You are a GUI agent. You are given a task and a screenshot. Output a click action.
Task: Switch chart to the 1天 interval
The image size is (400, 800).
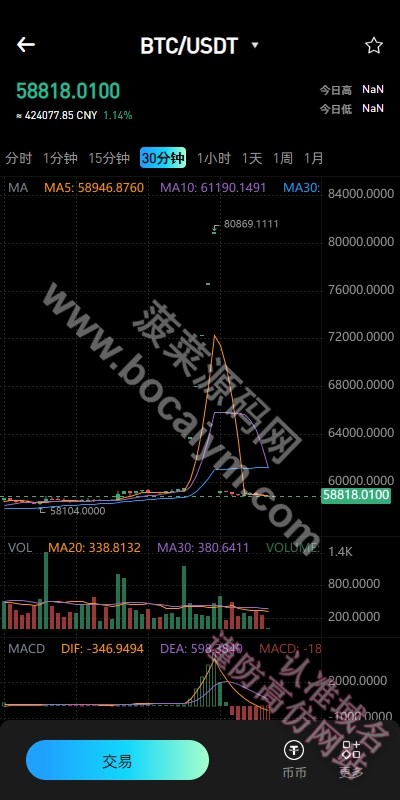coord(252,158)
